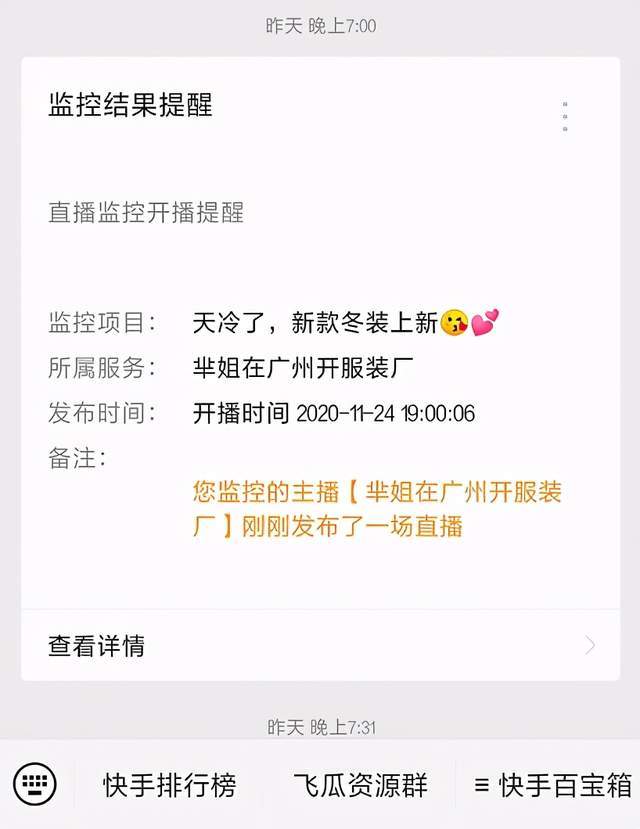640x829 pixels.
Task: Open the card's three-dot overflow menu
Action: pos(565,116)
